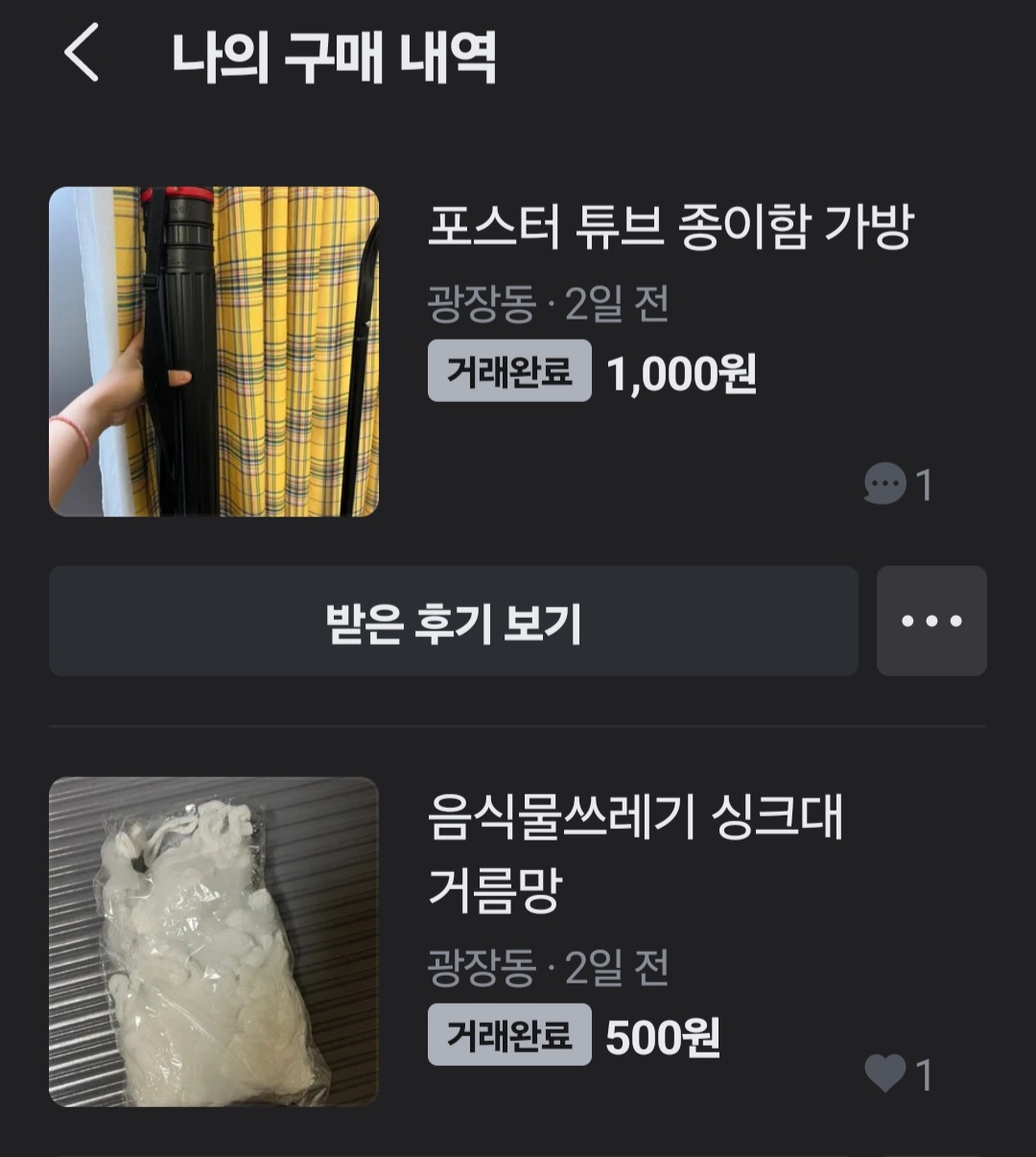The height and width of the screenshot is (1157, 1036).
Task: Tap the 받은 후기 보기 button
Action: (453, 622)
